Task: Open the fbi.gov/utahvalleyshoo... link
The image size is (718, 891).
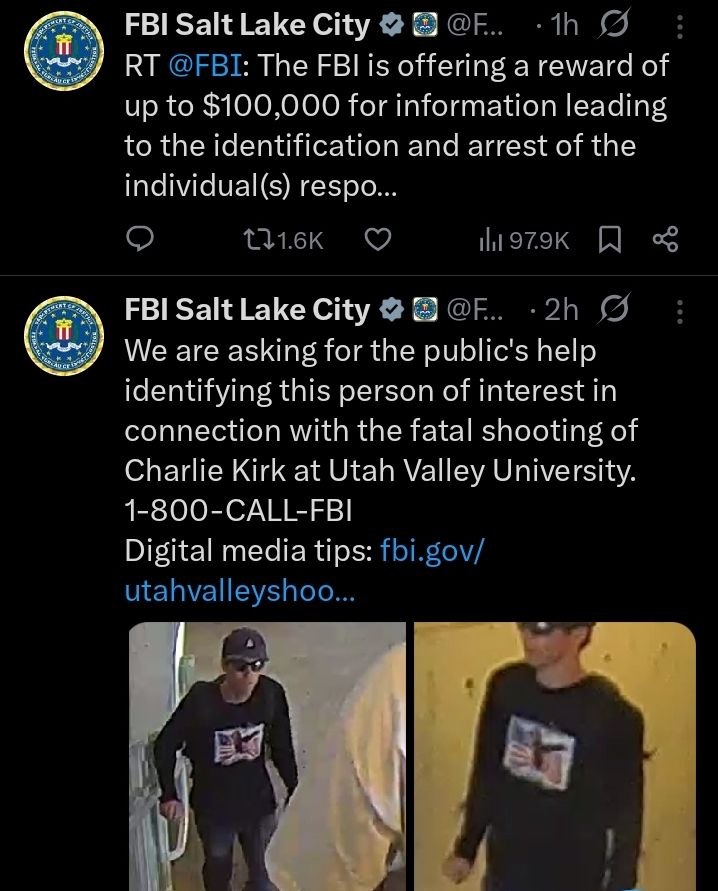Action: click(304, 570)
